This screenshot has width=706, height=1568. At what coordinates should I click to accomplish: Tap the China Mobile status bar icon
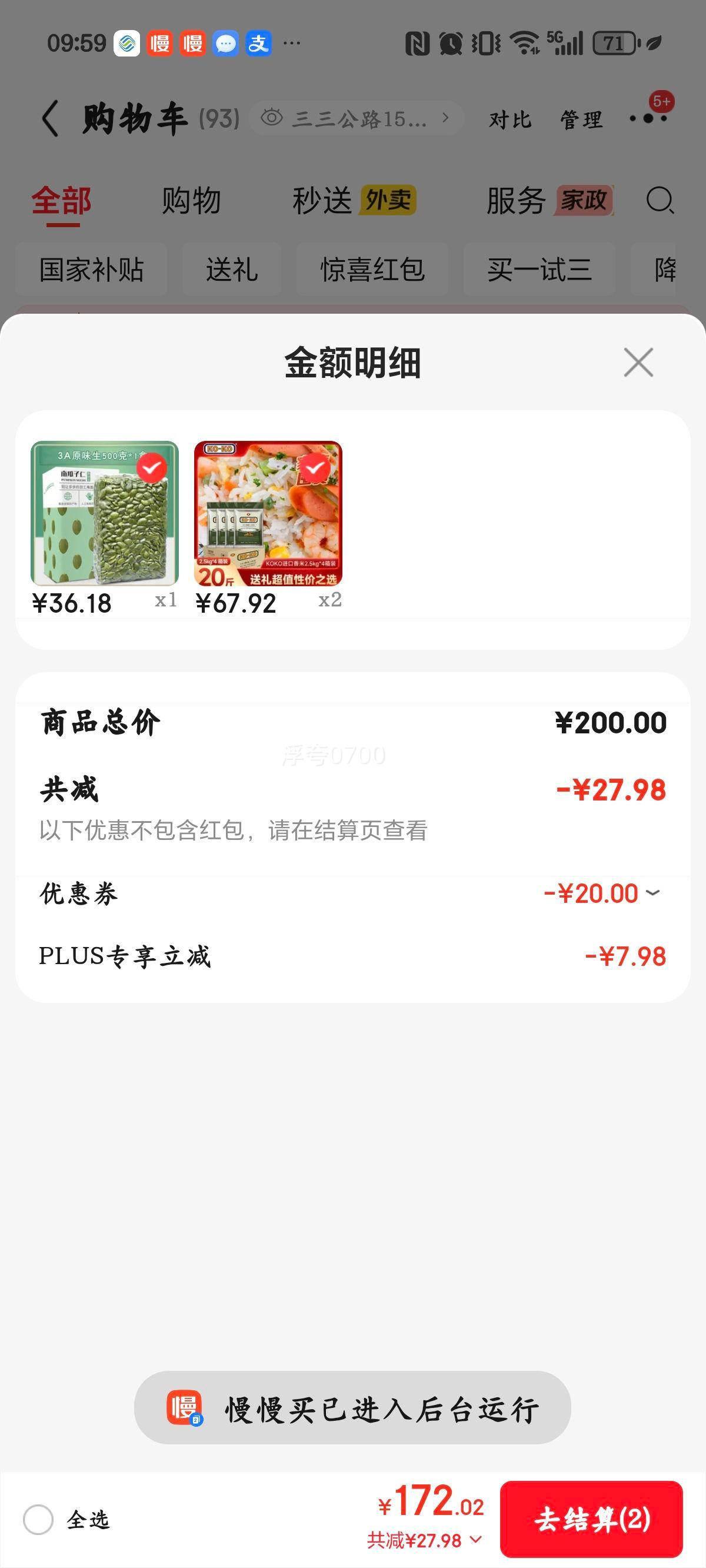128,42
